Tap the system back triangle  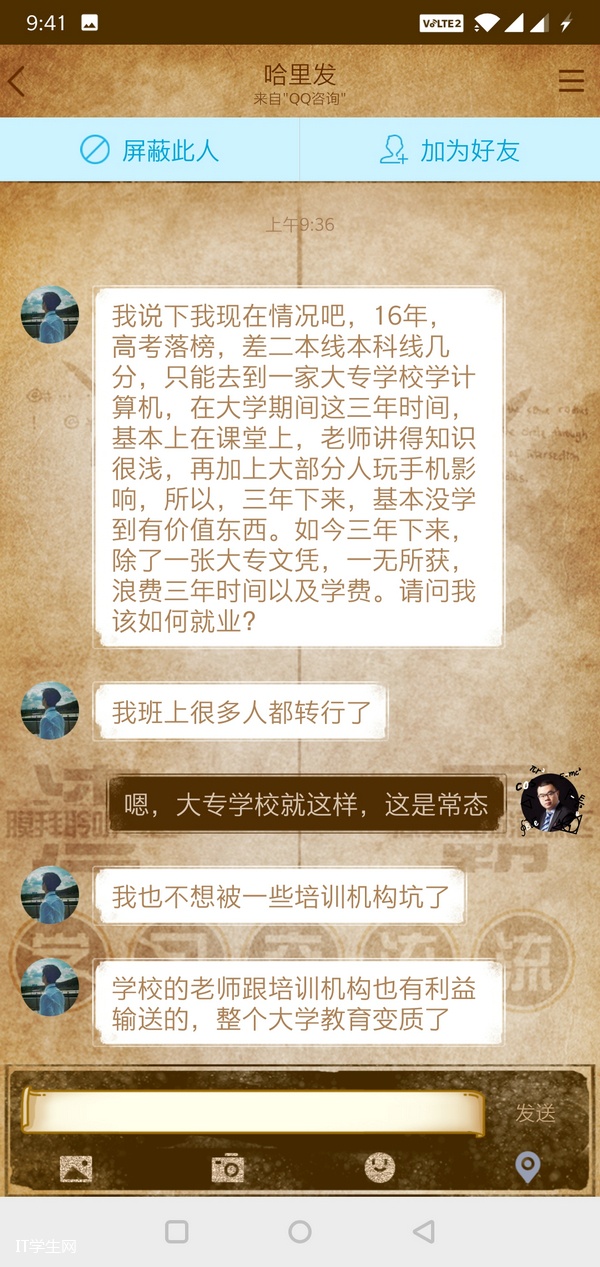point(424,1232)
